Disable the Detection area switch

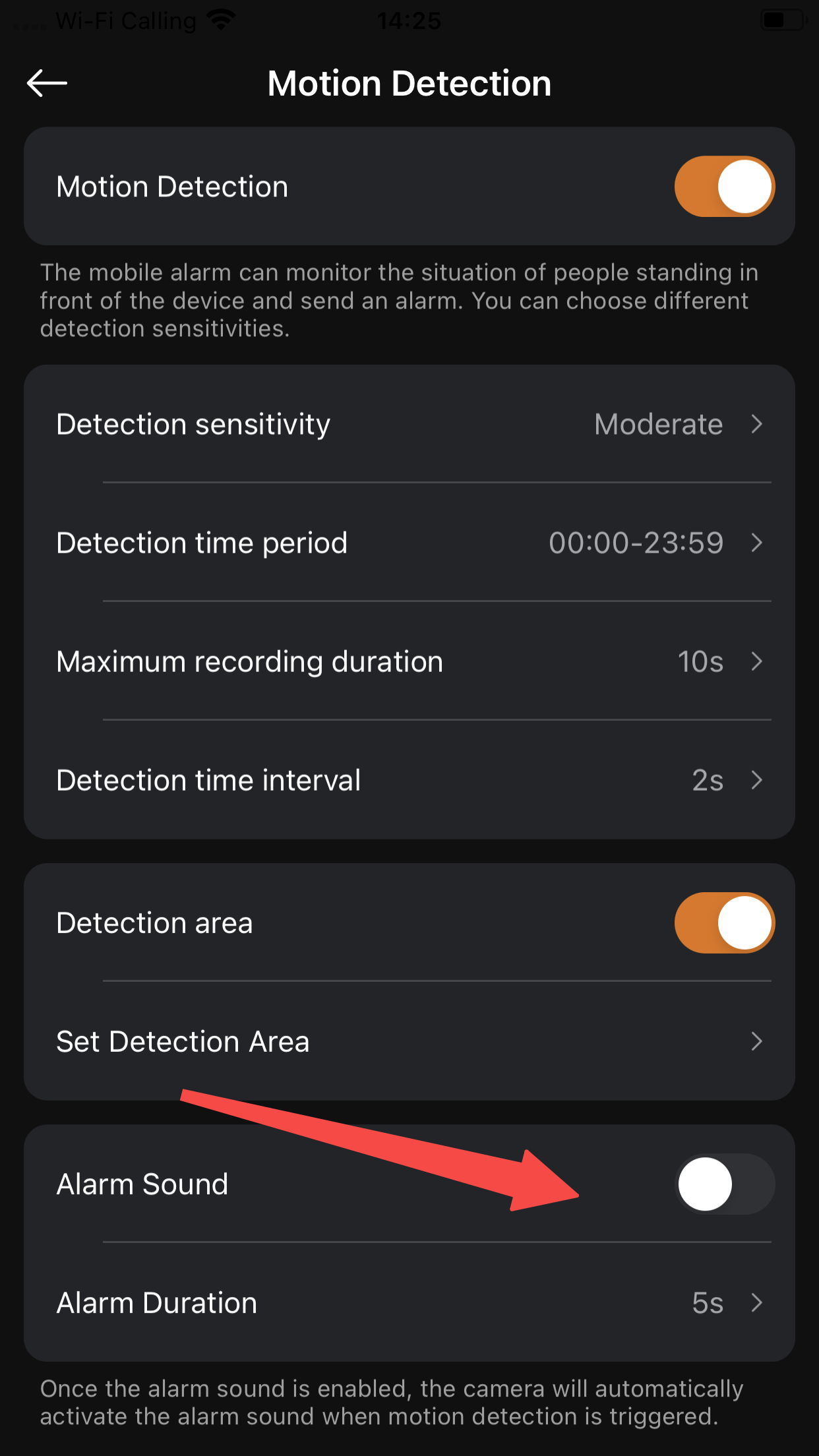(x=724, y=923)
